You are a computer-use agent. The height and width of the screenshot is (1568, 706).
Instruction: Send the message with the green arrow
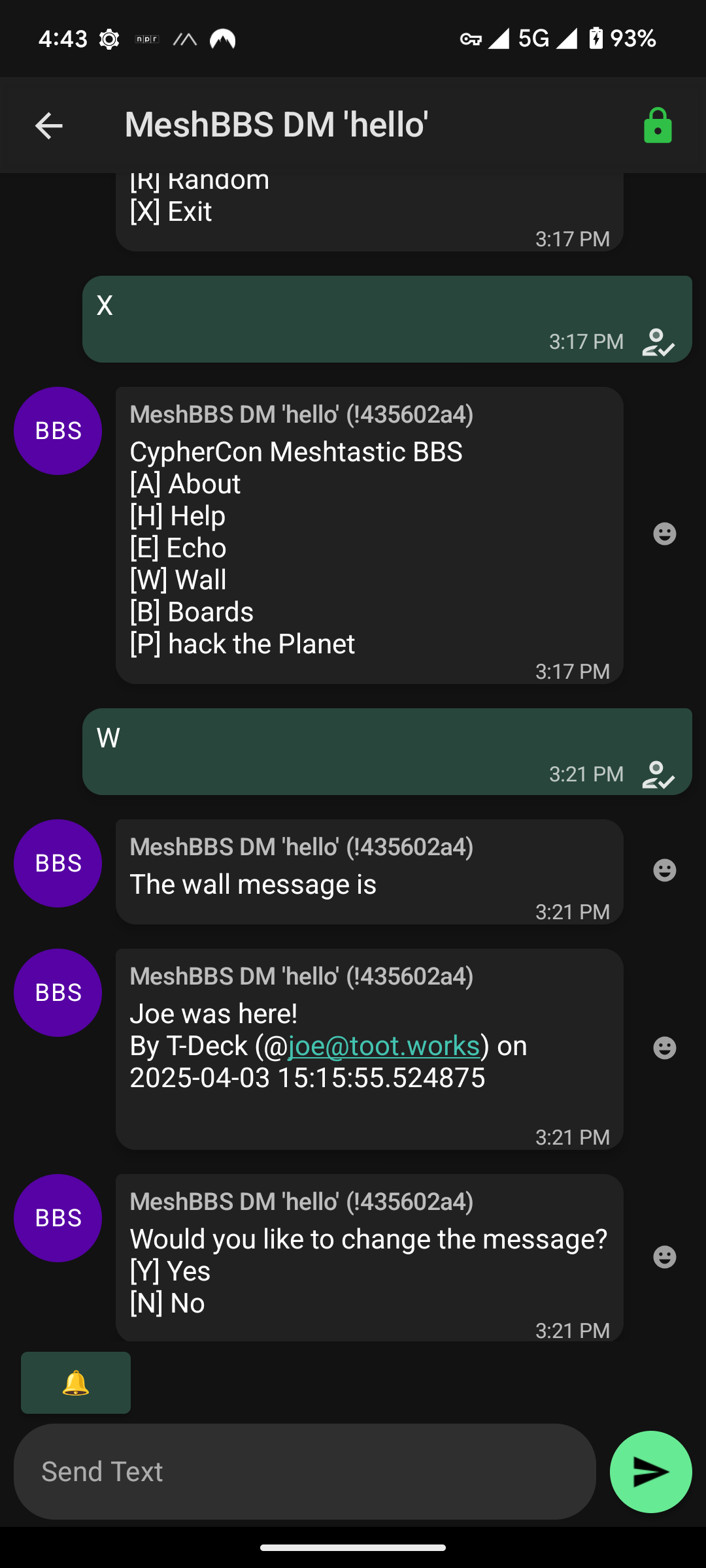651,1472
